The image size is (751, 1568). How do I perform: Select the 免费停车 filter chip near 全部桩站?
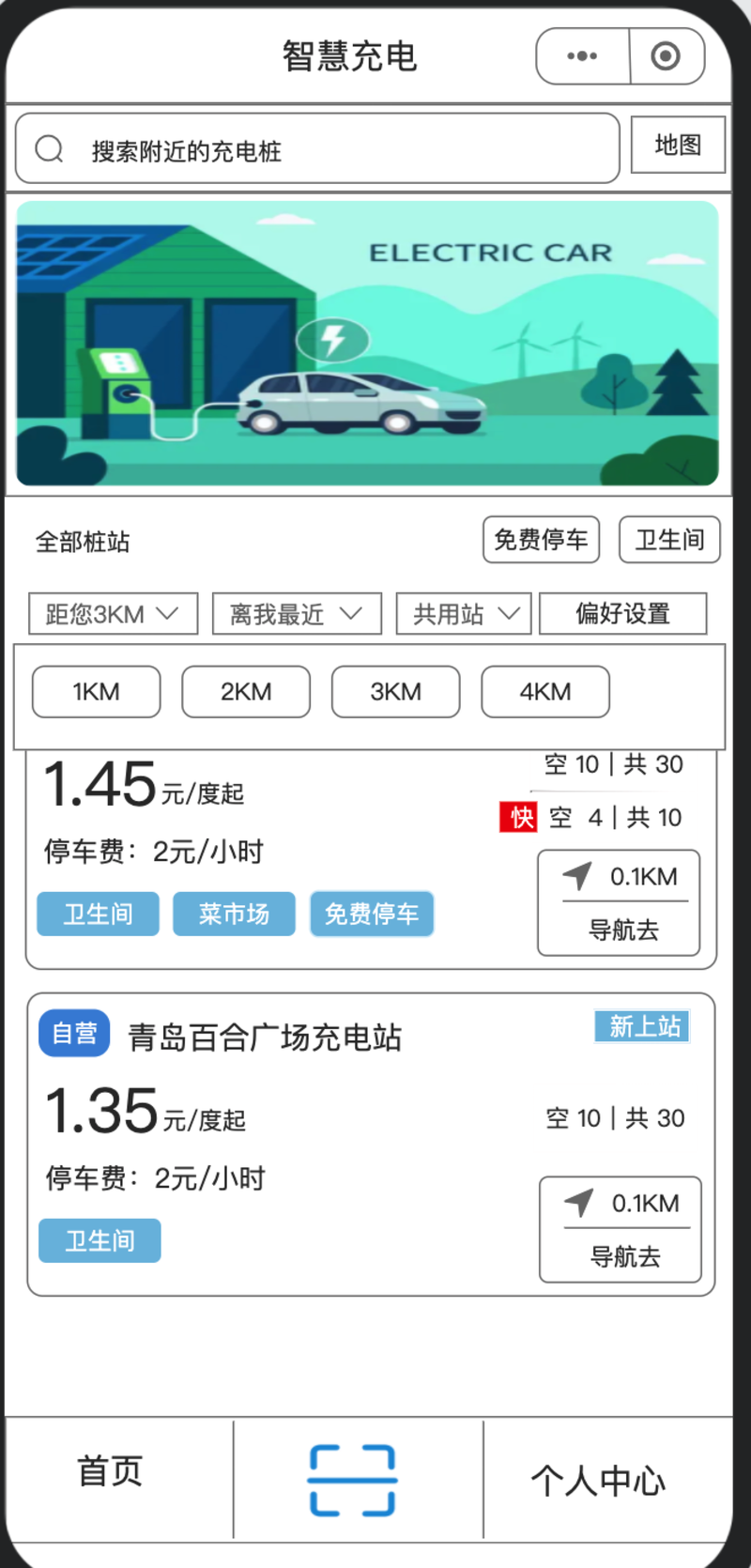(541, 540)
